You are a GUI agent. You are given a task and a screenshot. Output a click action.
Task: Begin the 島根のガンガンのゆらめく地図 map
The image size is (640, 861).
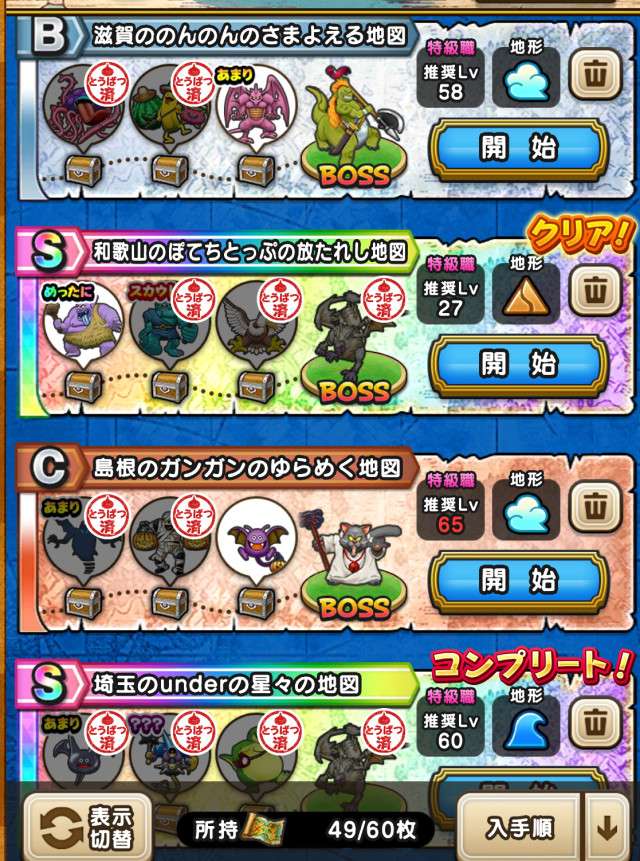[x=517, y=579]
